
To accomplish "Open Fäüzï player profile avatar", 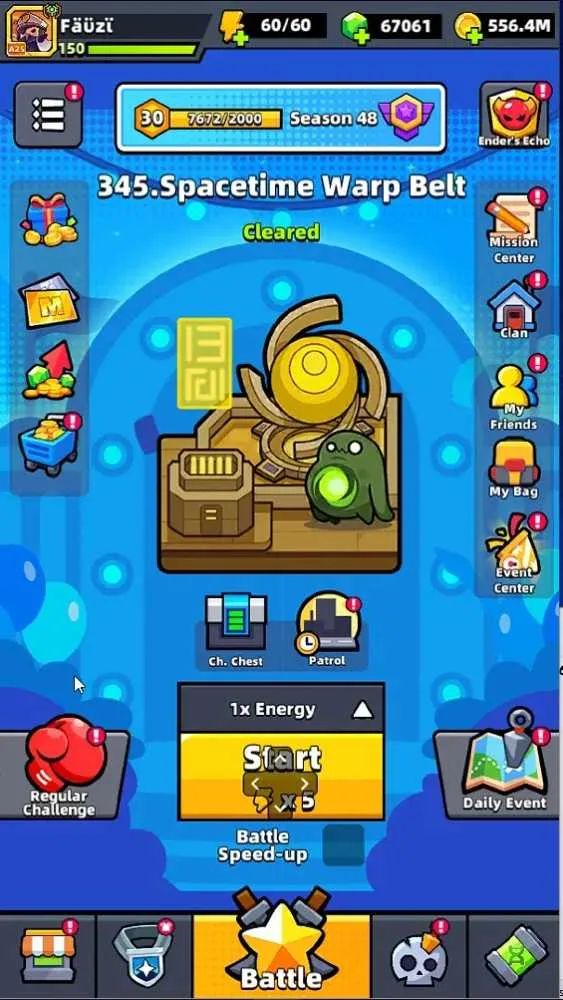I will point(30,31).
